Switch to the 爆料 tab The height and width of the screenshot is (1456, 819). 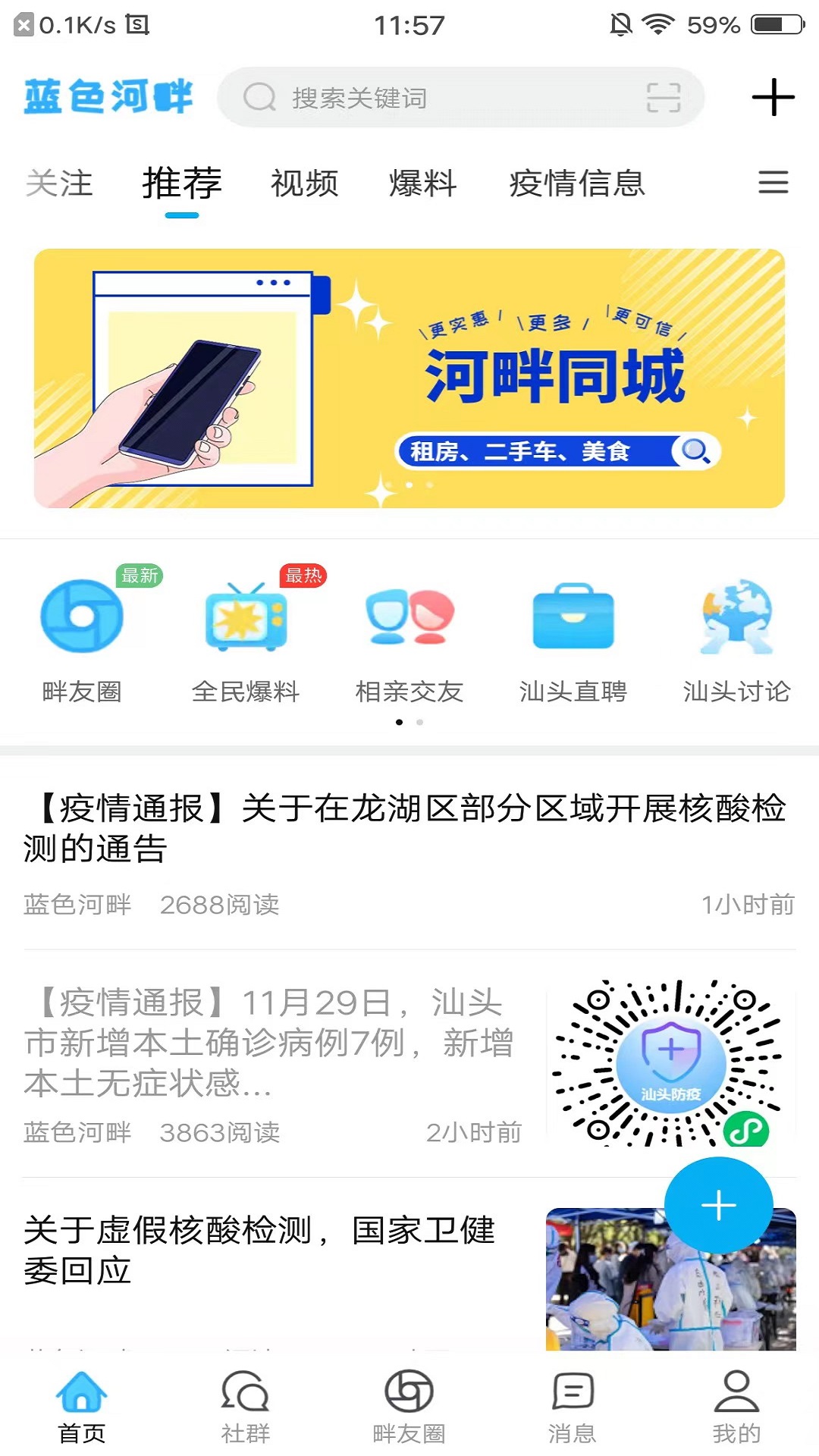point(422,184)
